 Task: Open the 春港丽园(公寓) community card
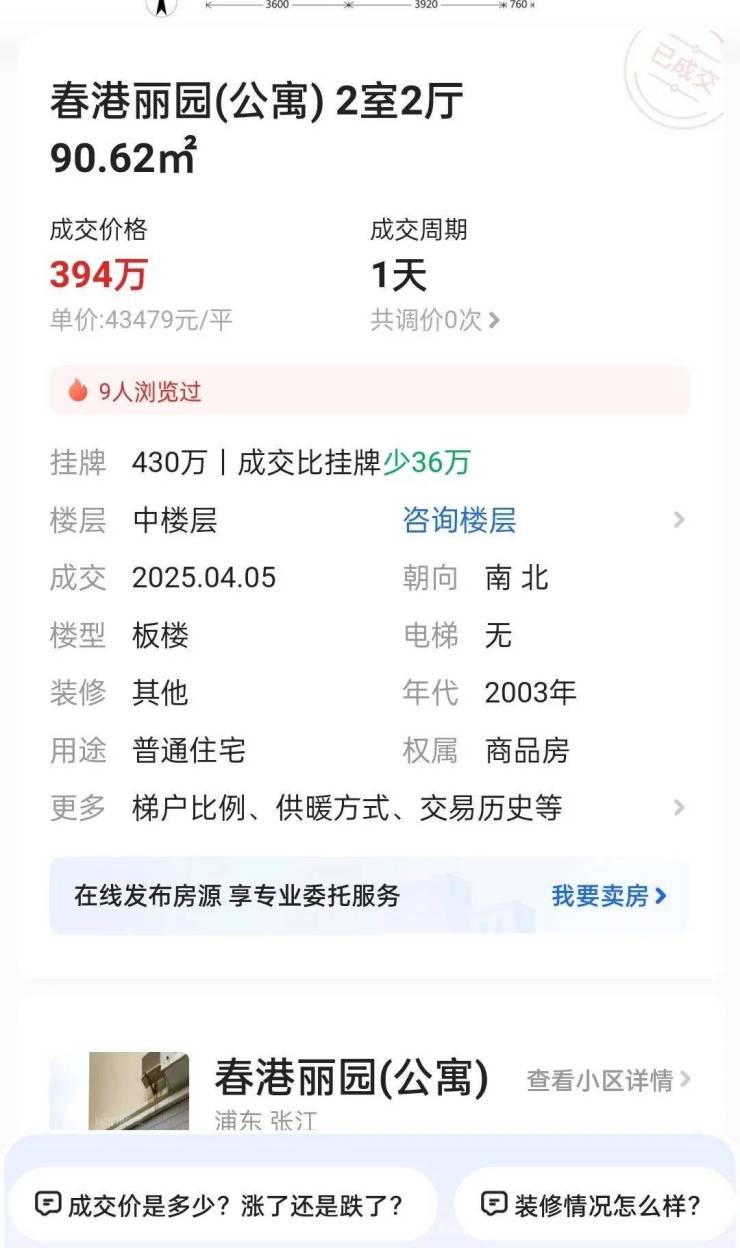[350, 1079]
